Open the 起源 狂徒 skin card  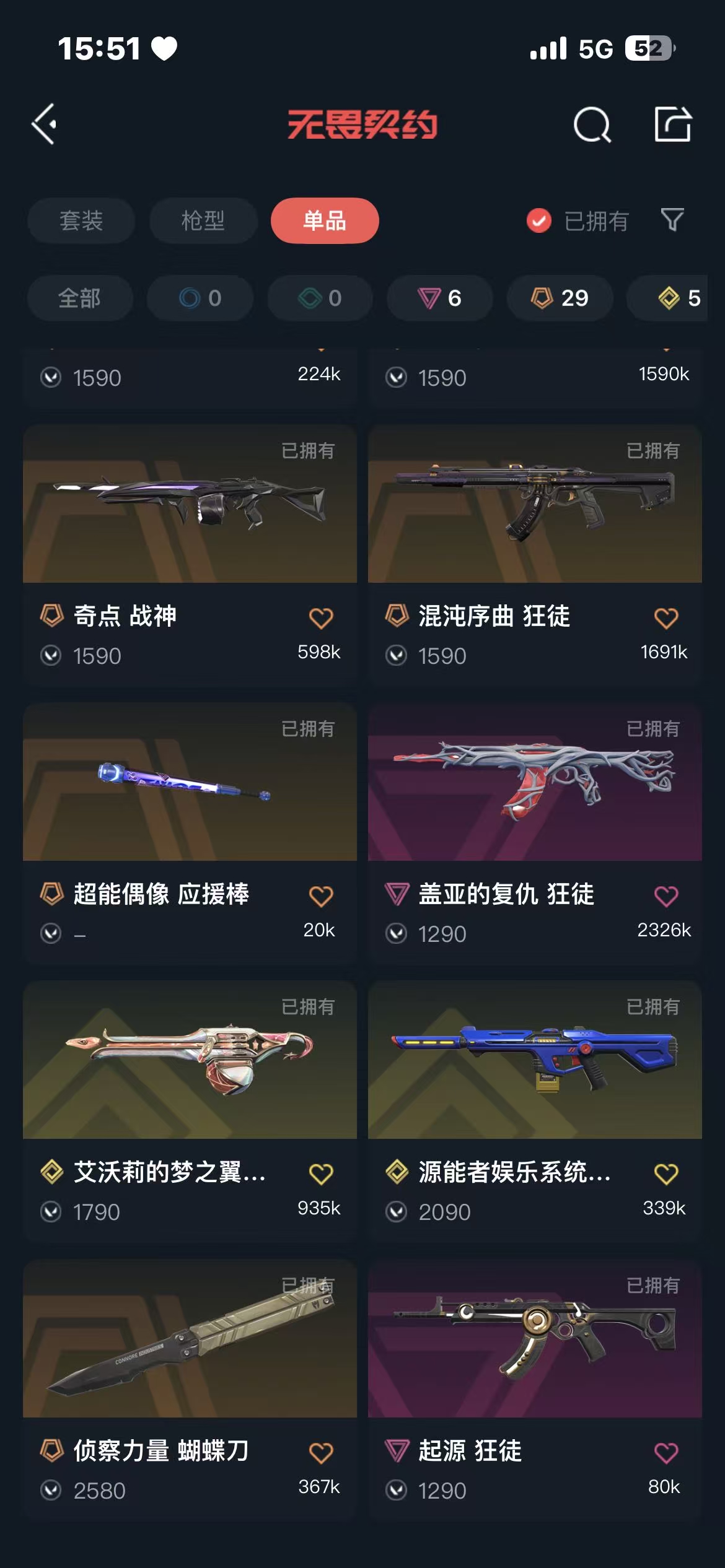coord(535,1389)
